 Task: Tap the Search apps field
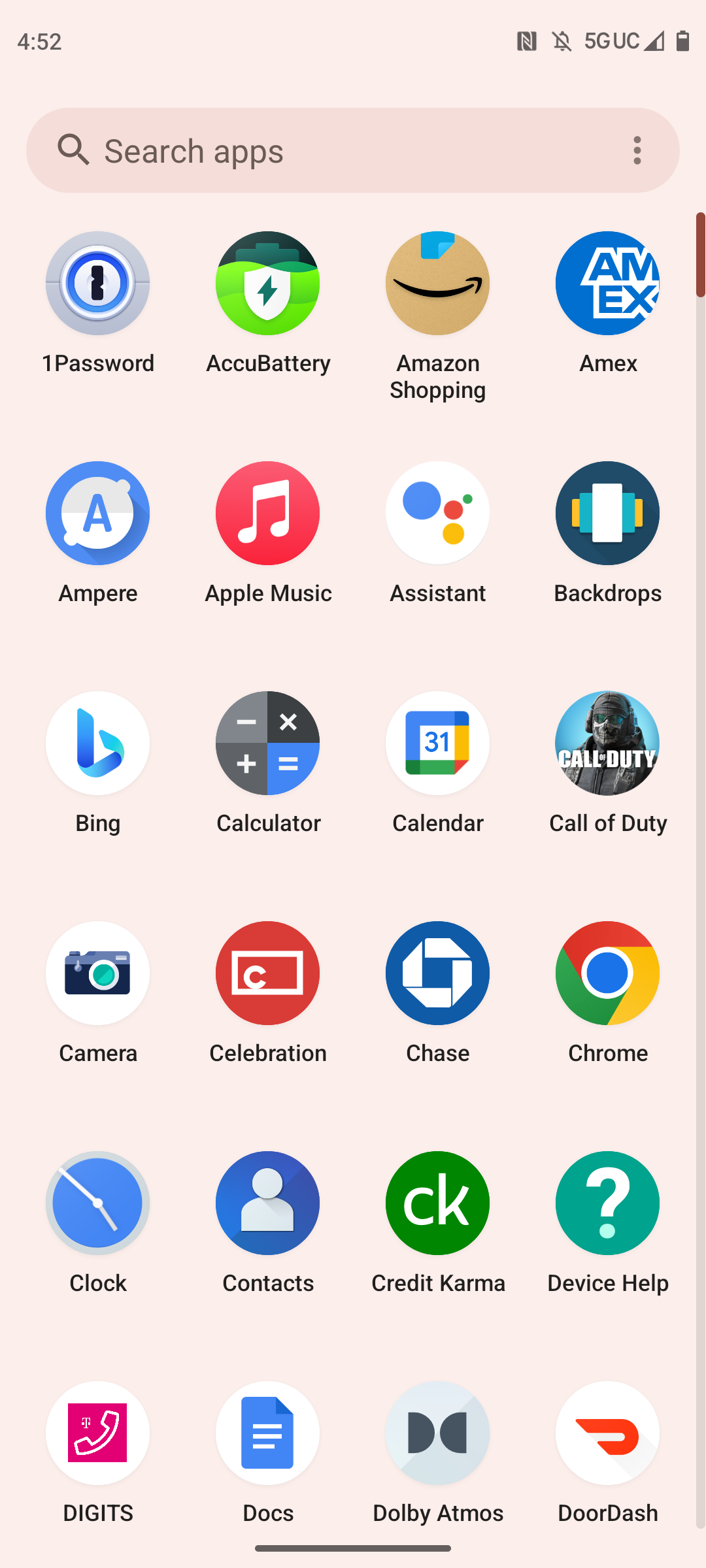353,150
